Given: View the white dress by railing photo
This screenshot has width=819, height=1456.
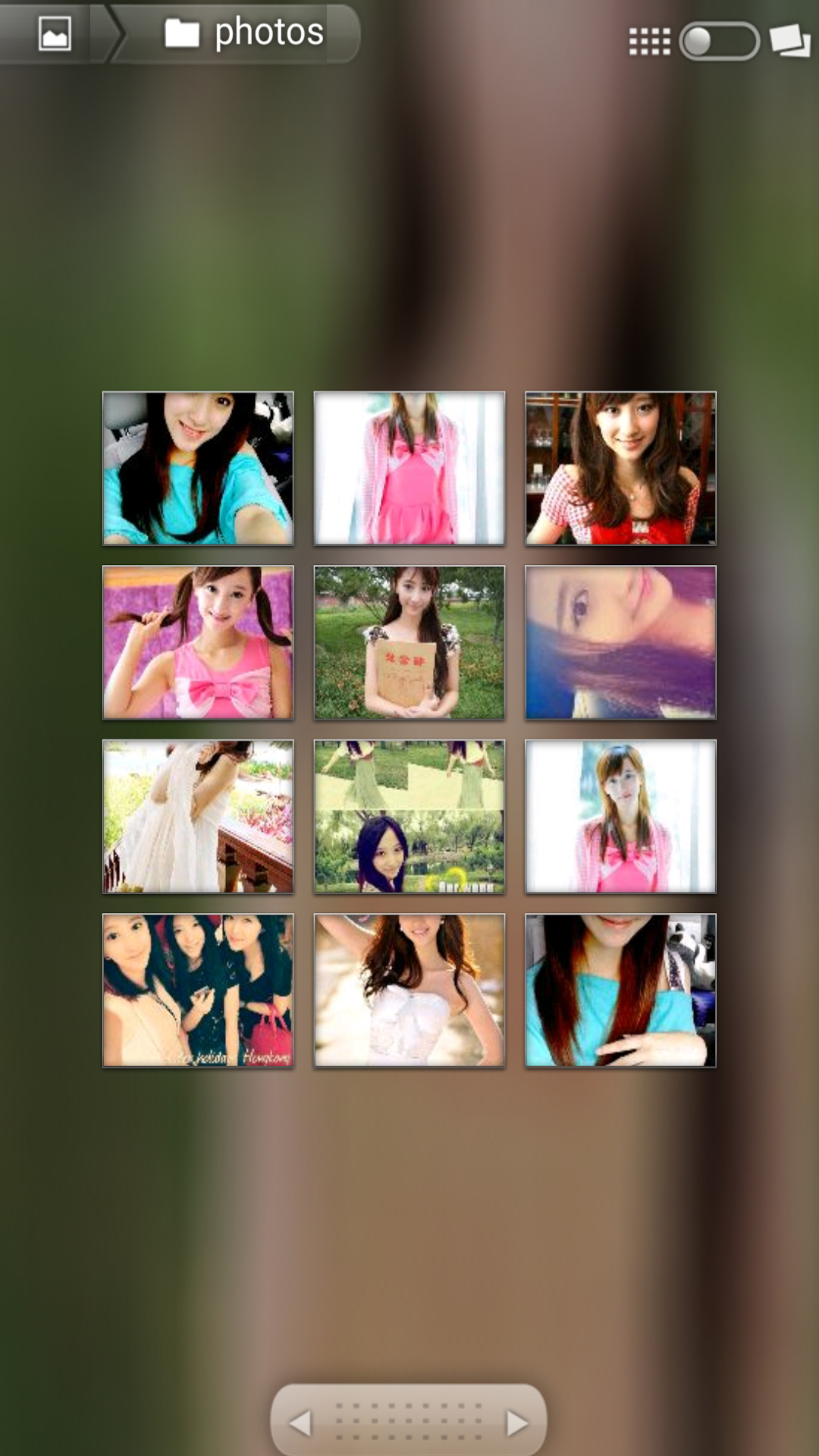Looking at the screenshot, I should pos(198,817).
